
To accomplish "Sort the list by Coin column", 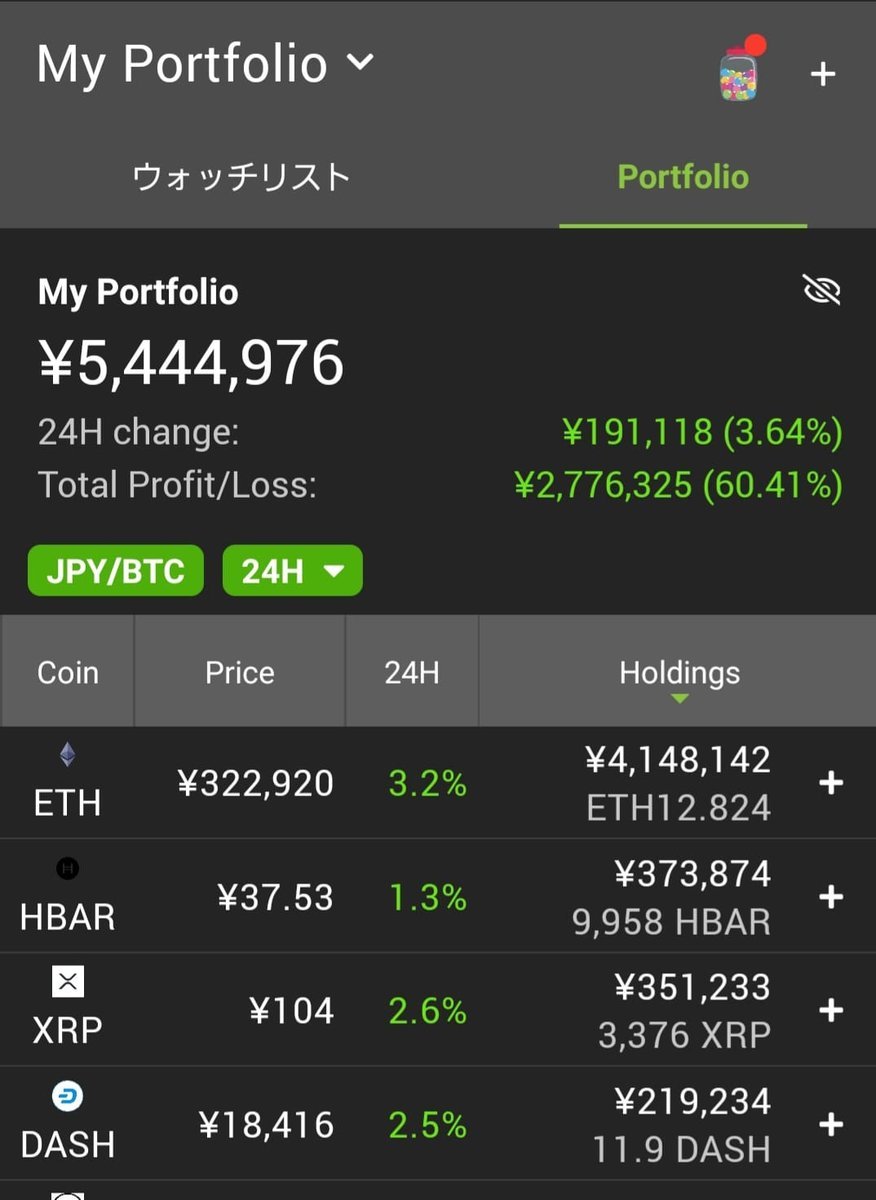I will click(68, 672).
